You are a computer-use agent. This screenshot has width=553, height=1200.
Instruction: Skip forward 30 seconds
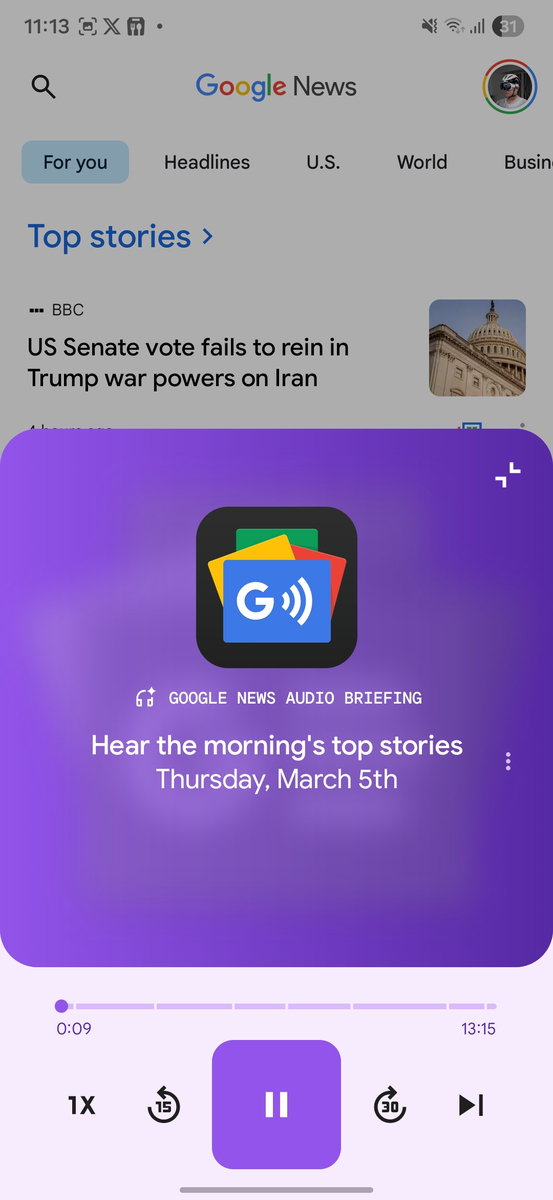pyautogui.click(x=390, y=1105)
